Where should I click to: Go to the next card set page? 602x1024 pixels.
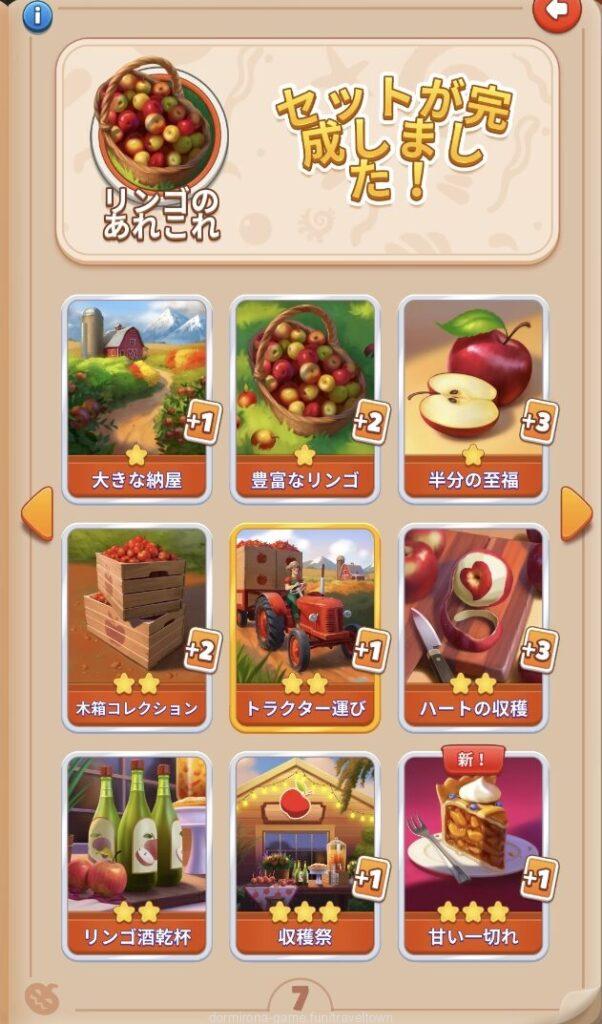point(575,514)
